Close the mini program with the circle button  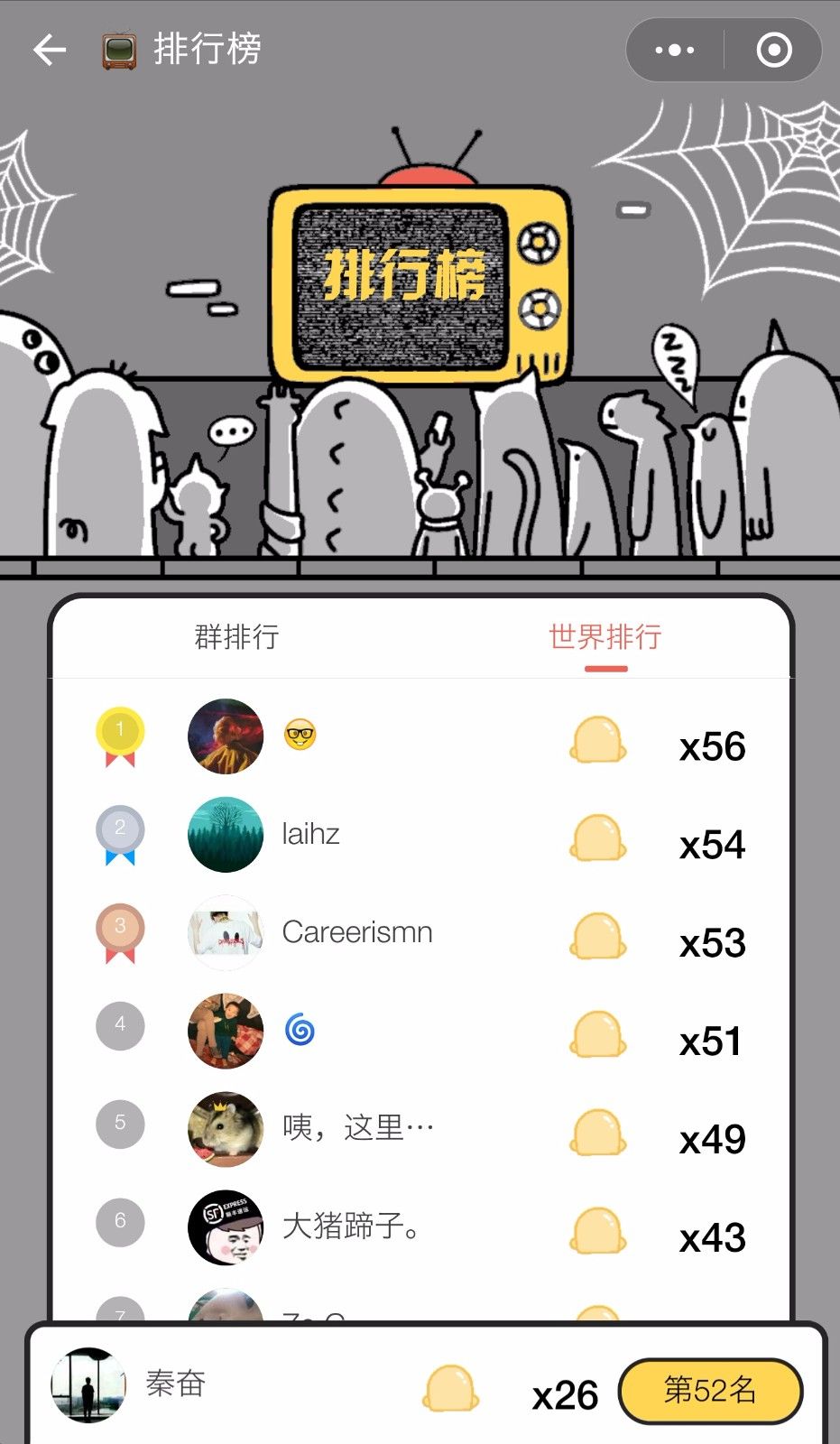coord(773,51)
